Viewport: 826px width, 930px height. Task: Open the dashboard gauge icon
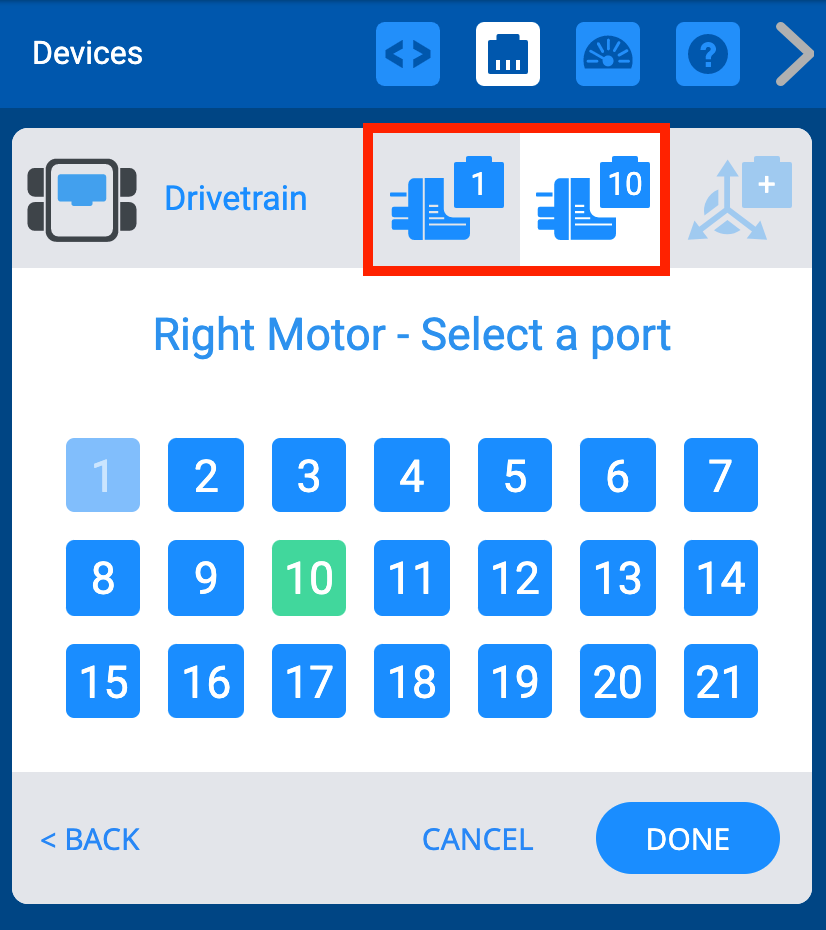608,54
